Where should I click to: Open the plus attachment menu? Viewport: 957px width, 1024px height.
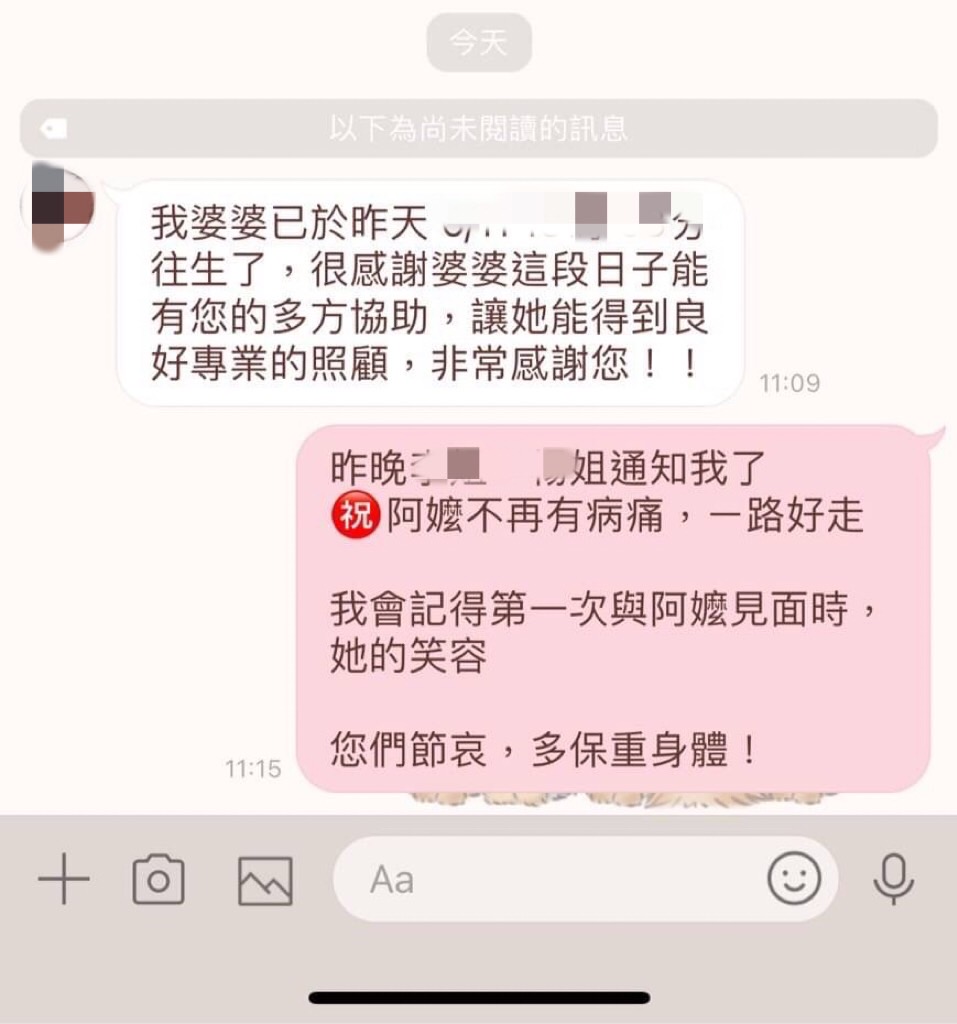point(63,880)
